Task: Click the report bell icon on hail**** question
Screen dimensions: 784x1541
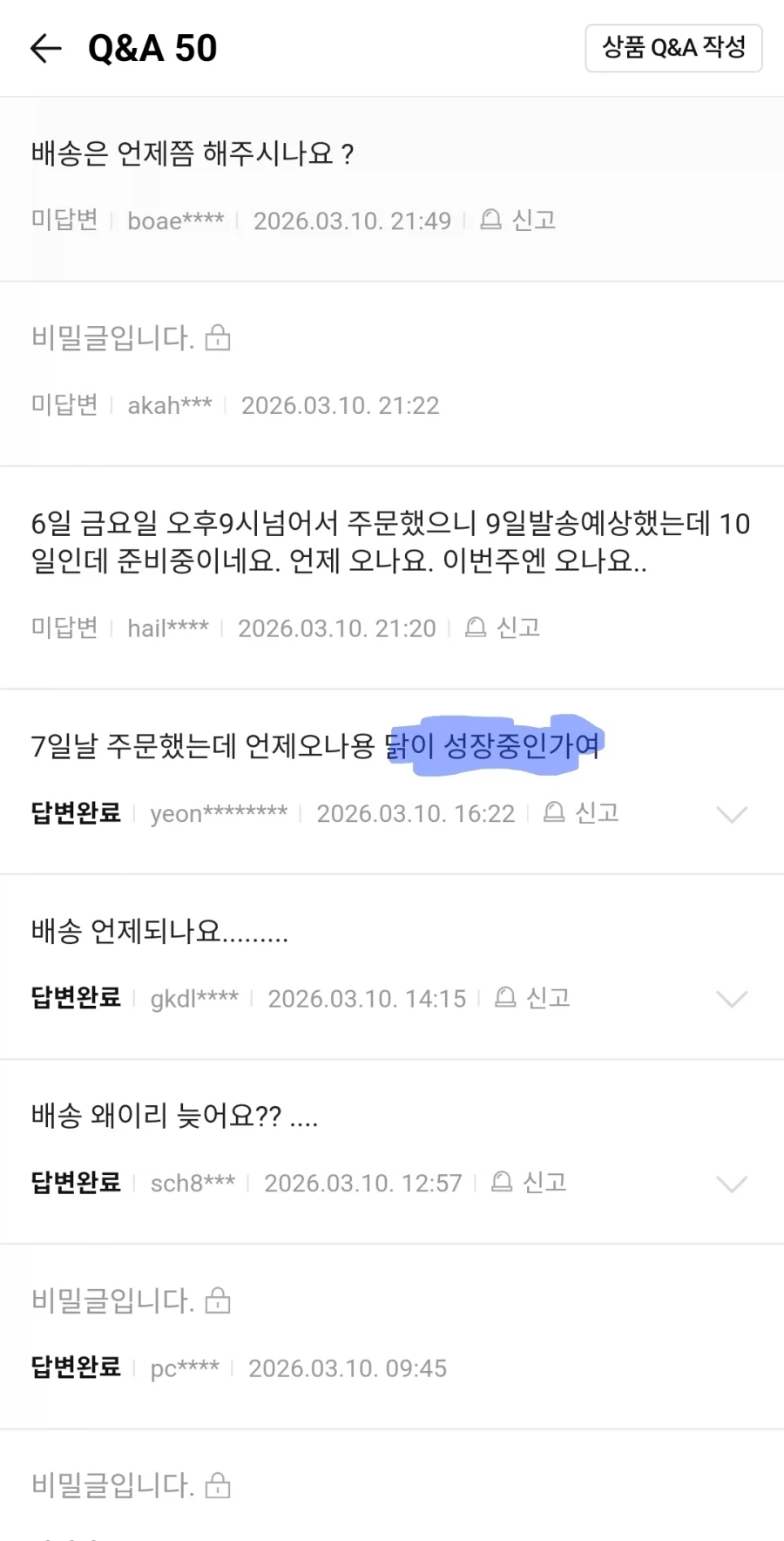Action: tap(475, 627)
